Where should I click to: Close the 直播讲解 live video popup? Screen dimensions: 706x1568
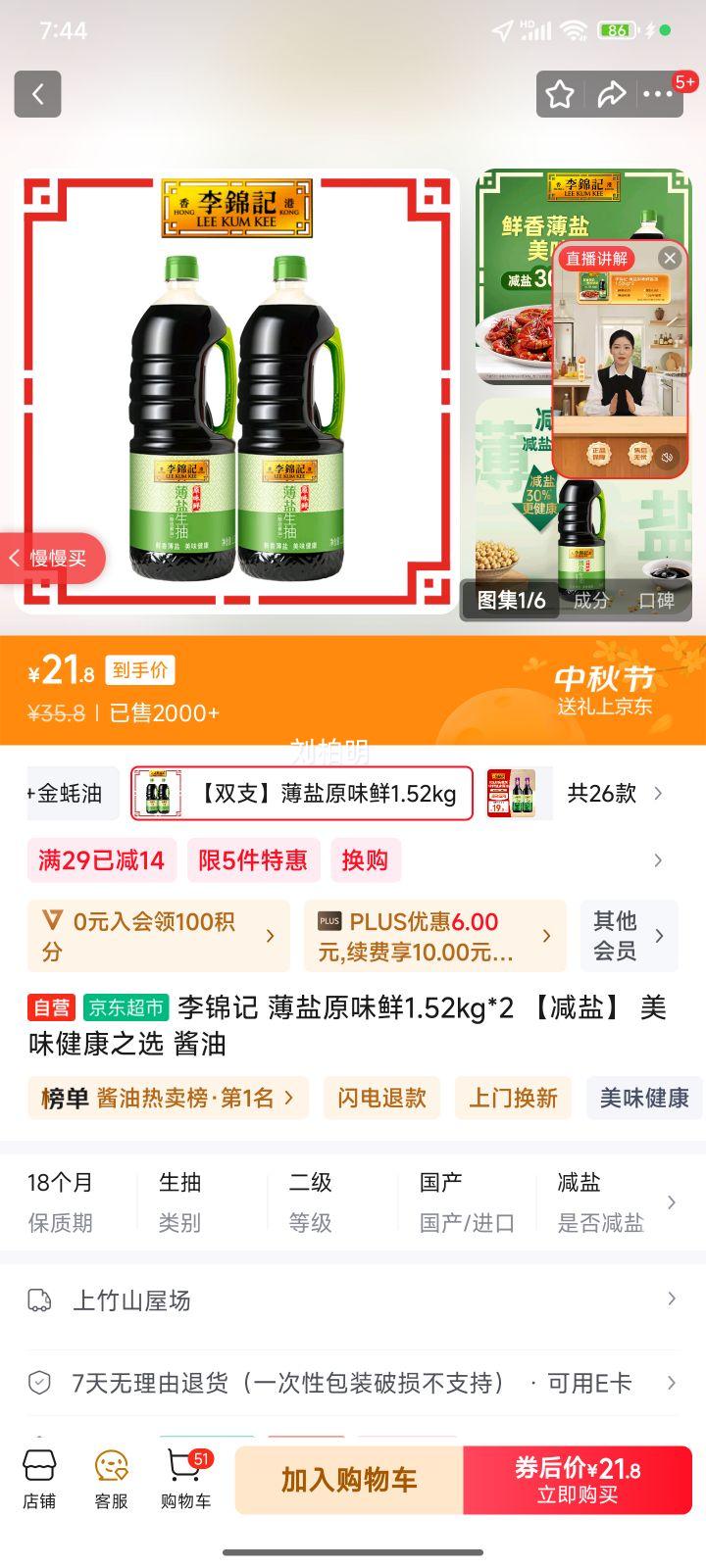pyautogui.click(x=670, y=259)
